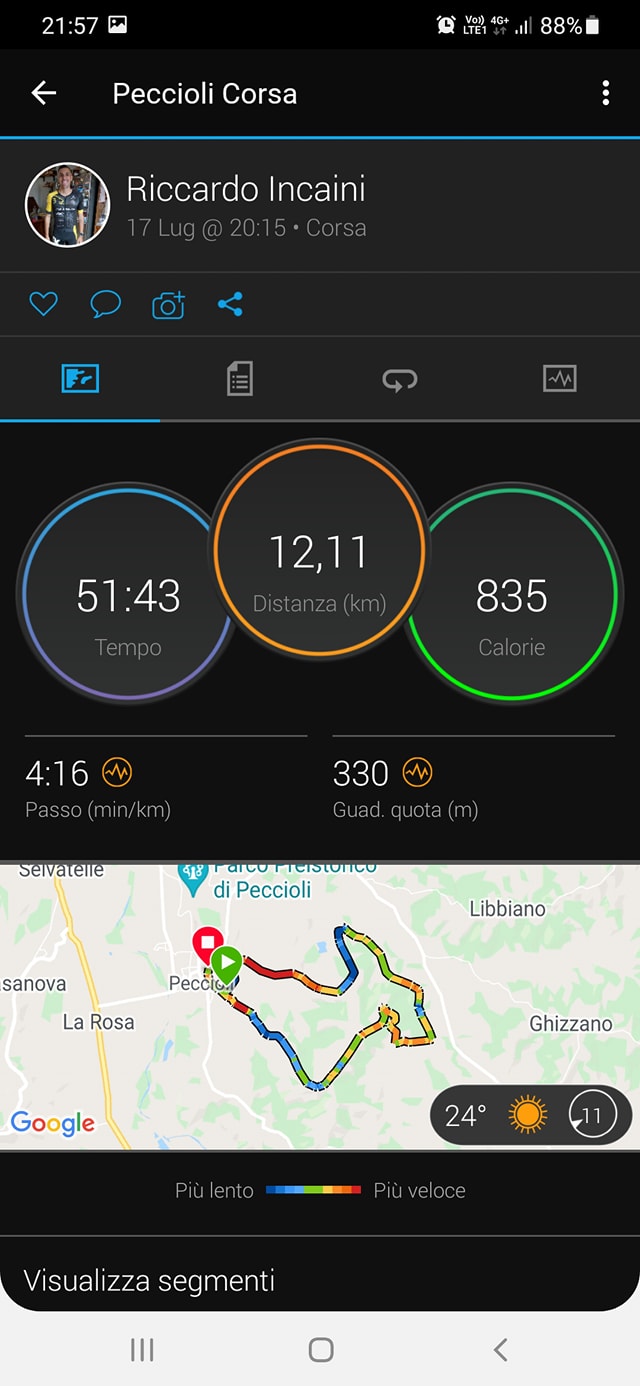The image size is (640, 1386).
Task: Share this Peccioli Corsa activity
Action: click(x=230, y=304)
